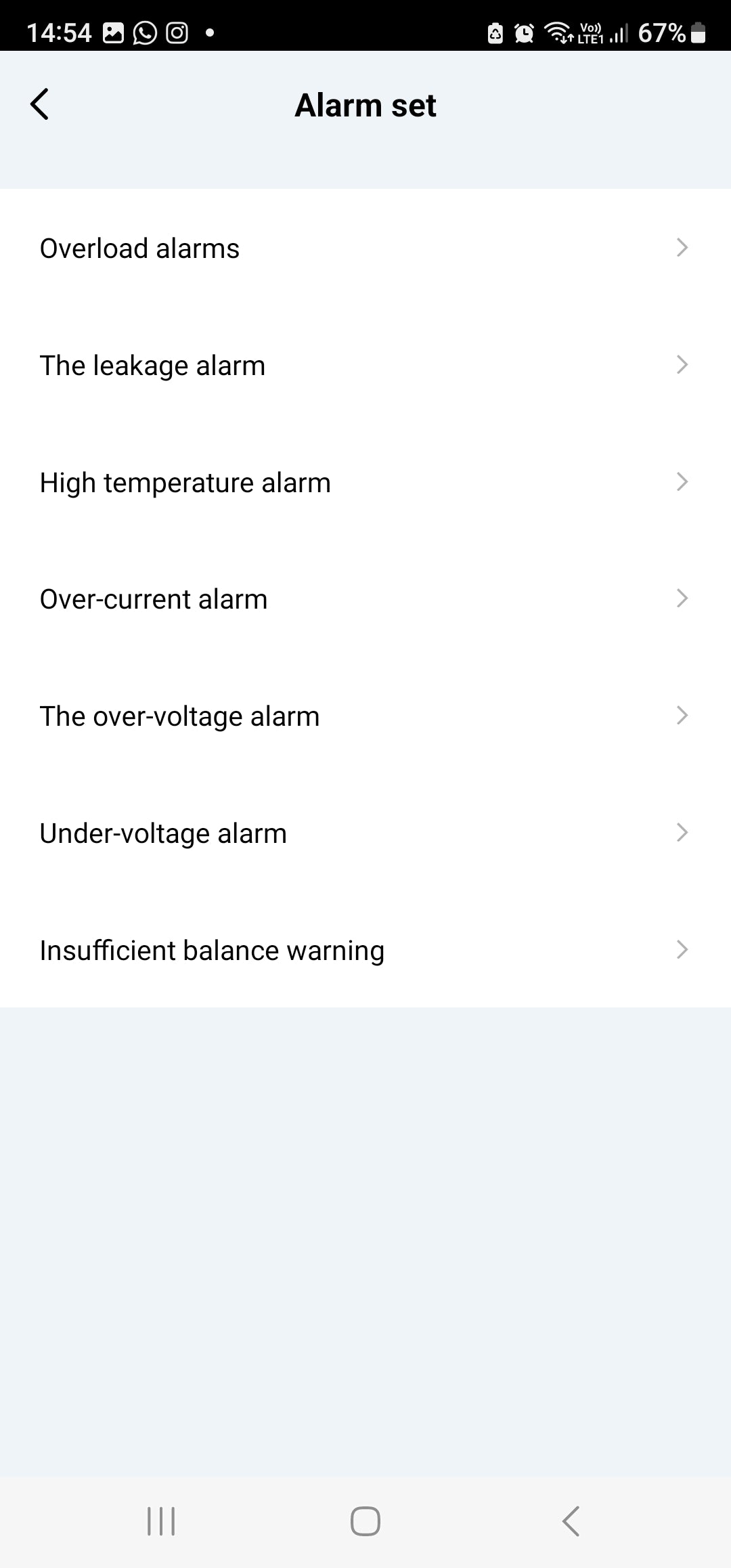Open Over-current alarm settings
This screenshot has height=1568, width=731.
pyautogui.click(x=364, y=599)
